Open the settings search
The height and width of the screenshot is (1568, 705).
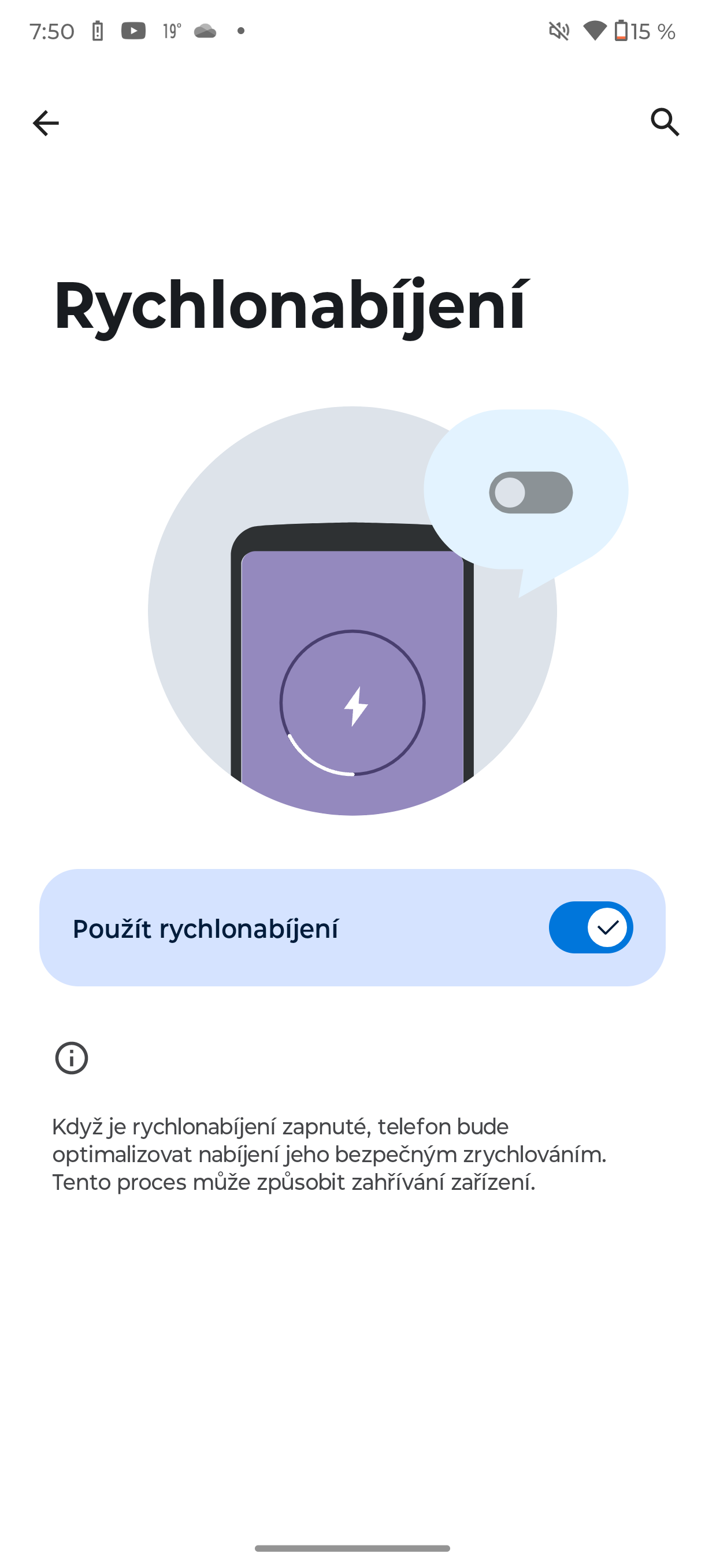point(664,123)
